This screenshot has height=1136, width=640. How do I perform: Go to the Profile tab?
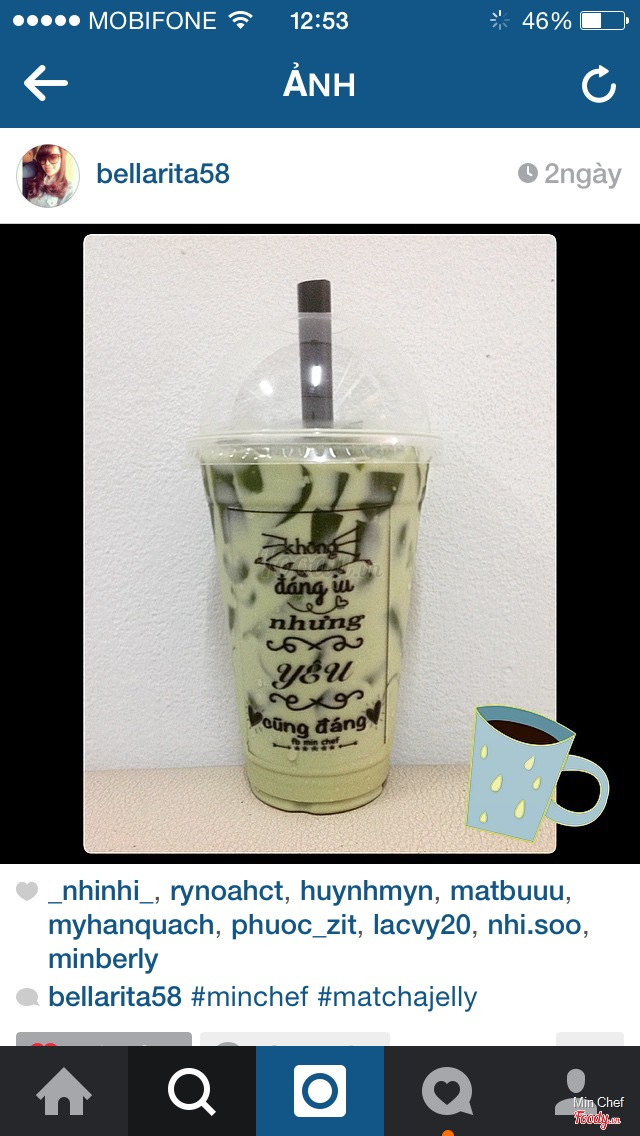576,1091
